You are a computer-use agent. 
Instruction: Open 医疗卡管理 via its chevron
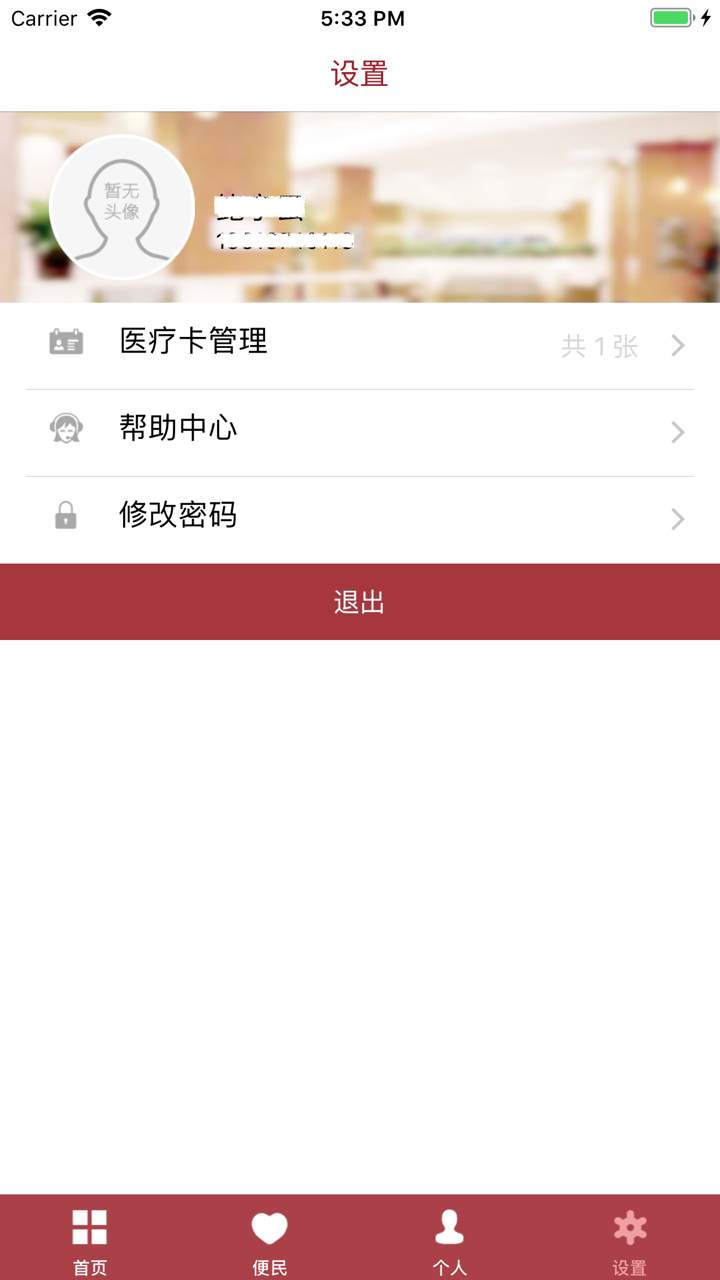[678, 345]
